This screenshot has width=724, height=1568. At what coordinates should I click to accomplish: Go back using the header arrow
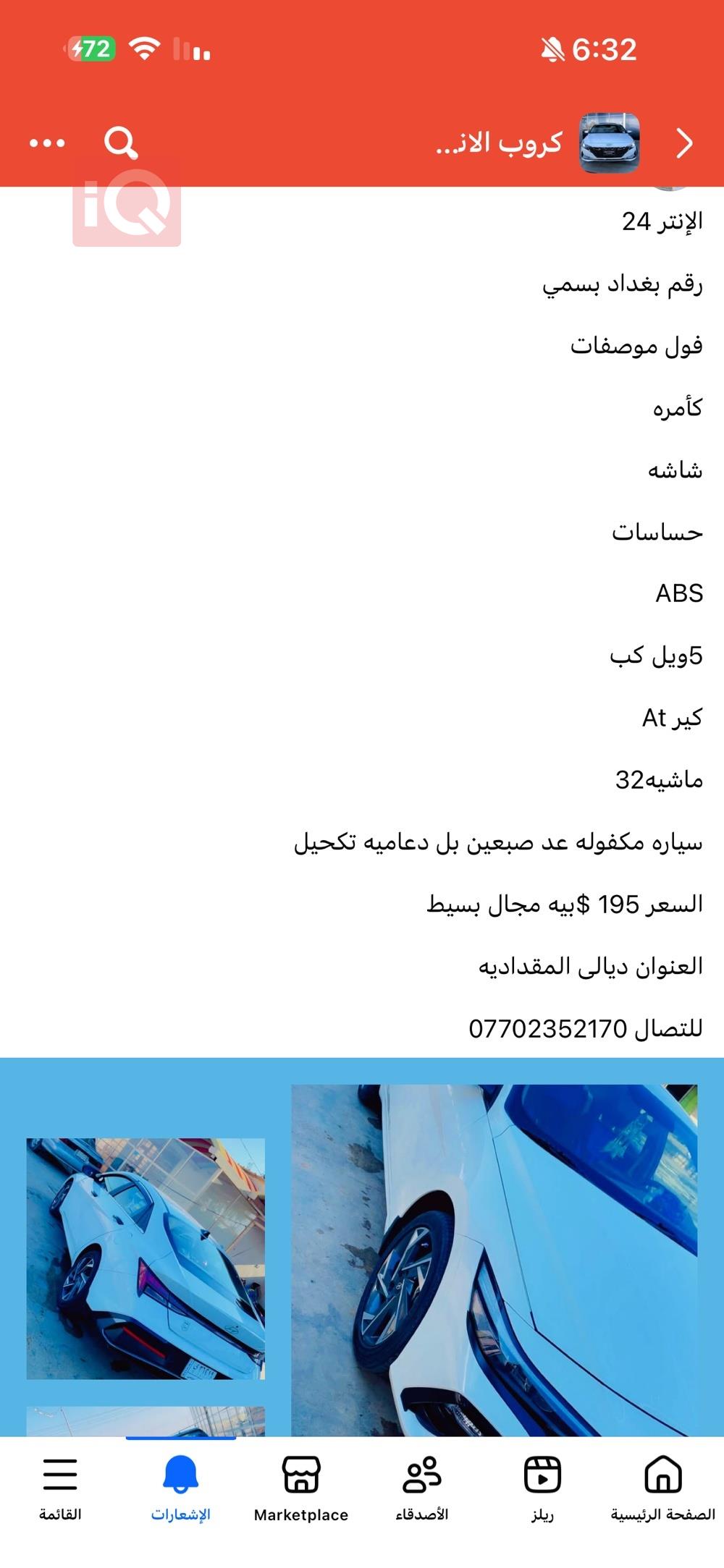(x=684, y=143)
